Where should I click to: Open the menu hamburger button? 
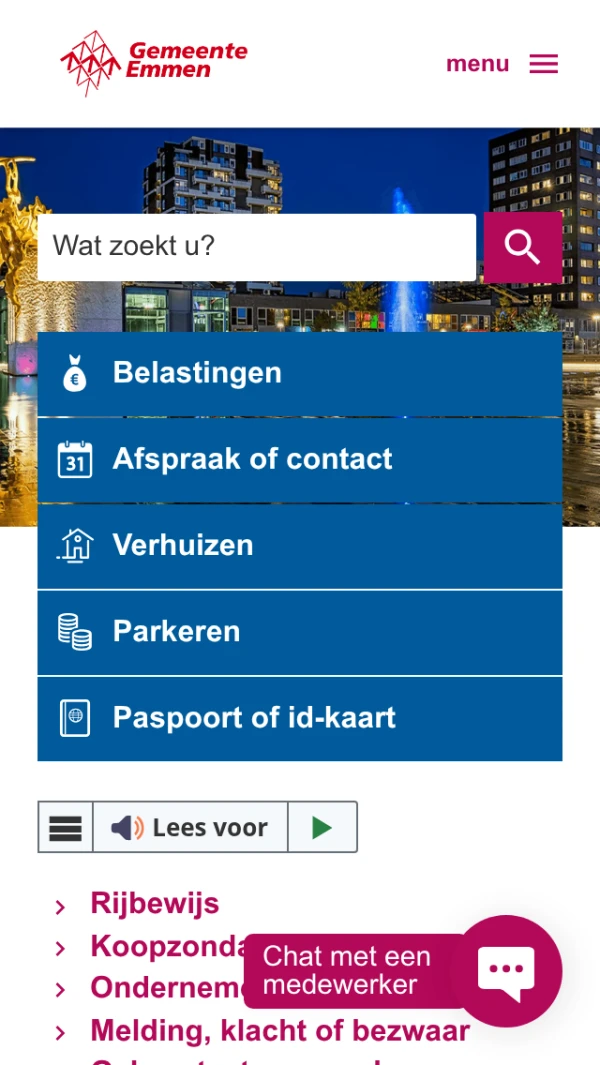502,64
